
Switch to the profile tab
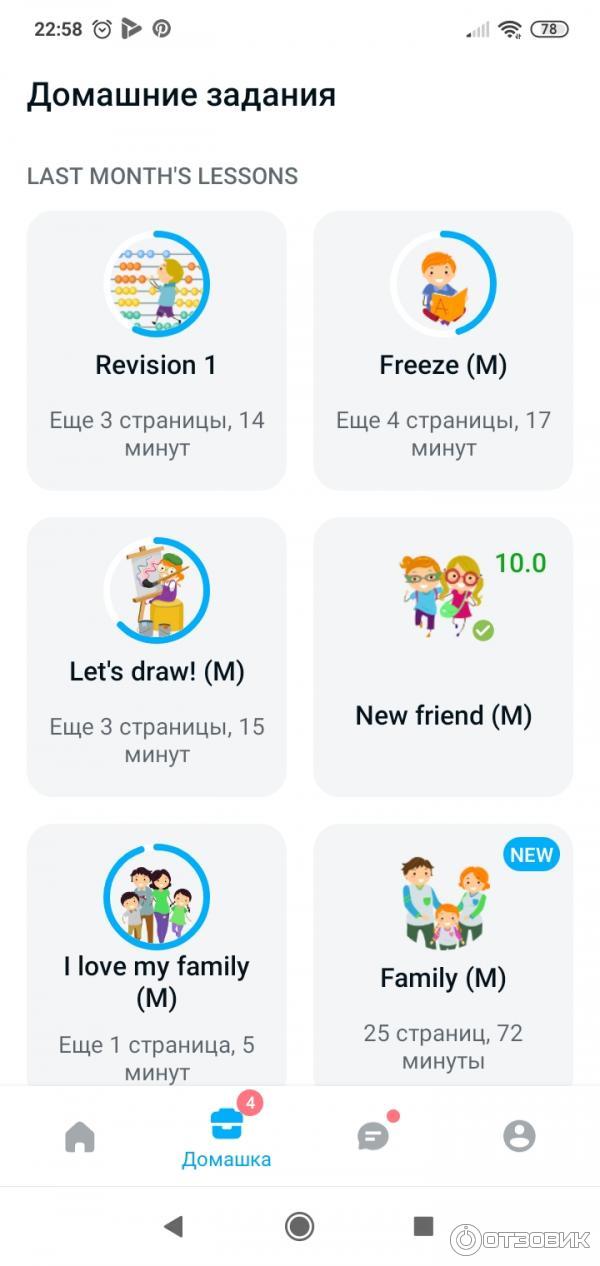point(519,1136)
